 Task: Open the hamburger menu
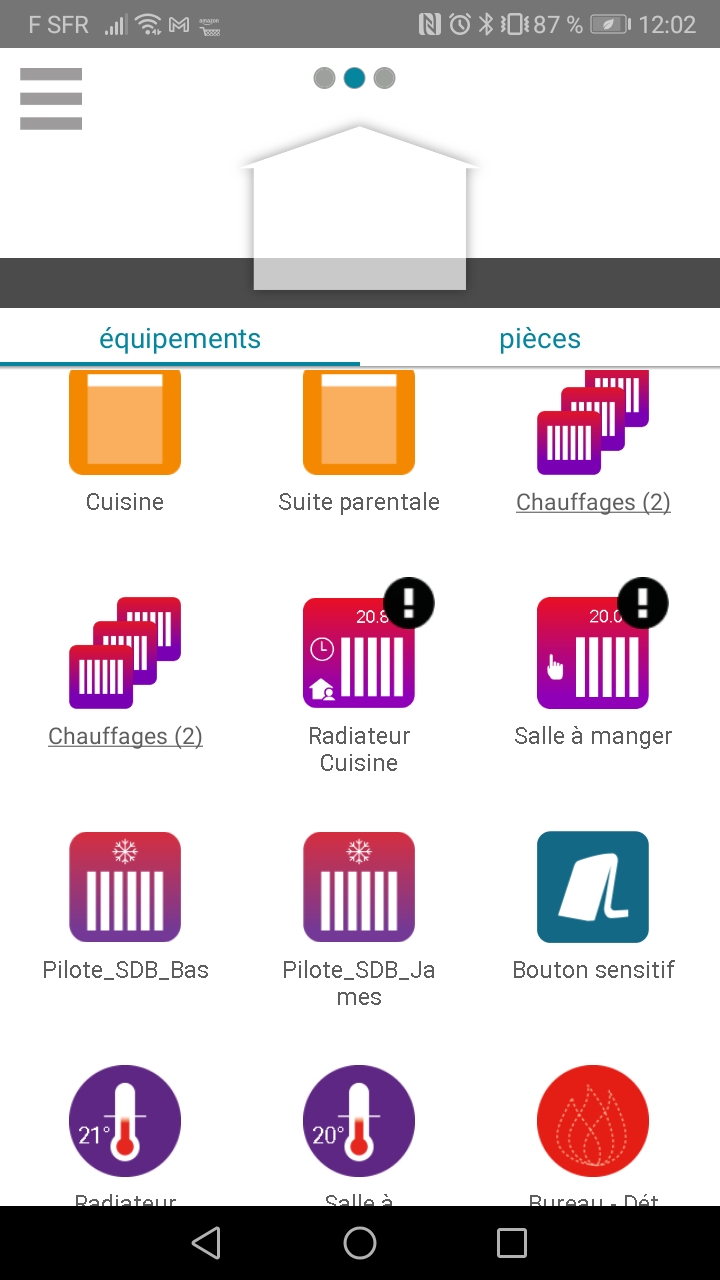click(x=51, y=98)
